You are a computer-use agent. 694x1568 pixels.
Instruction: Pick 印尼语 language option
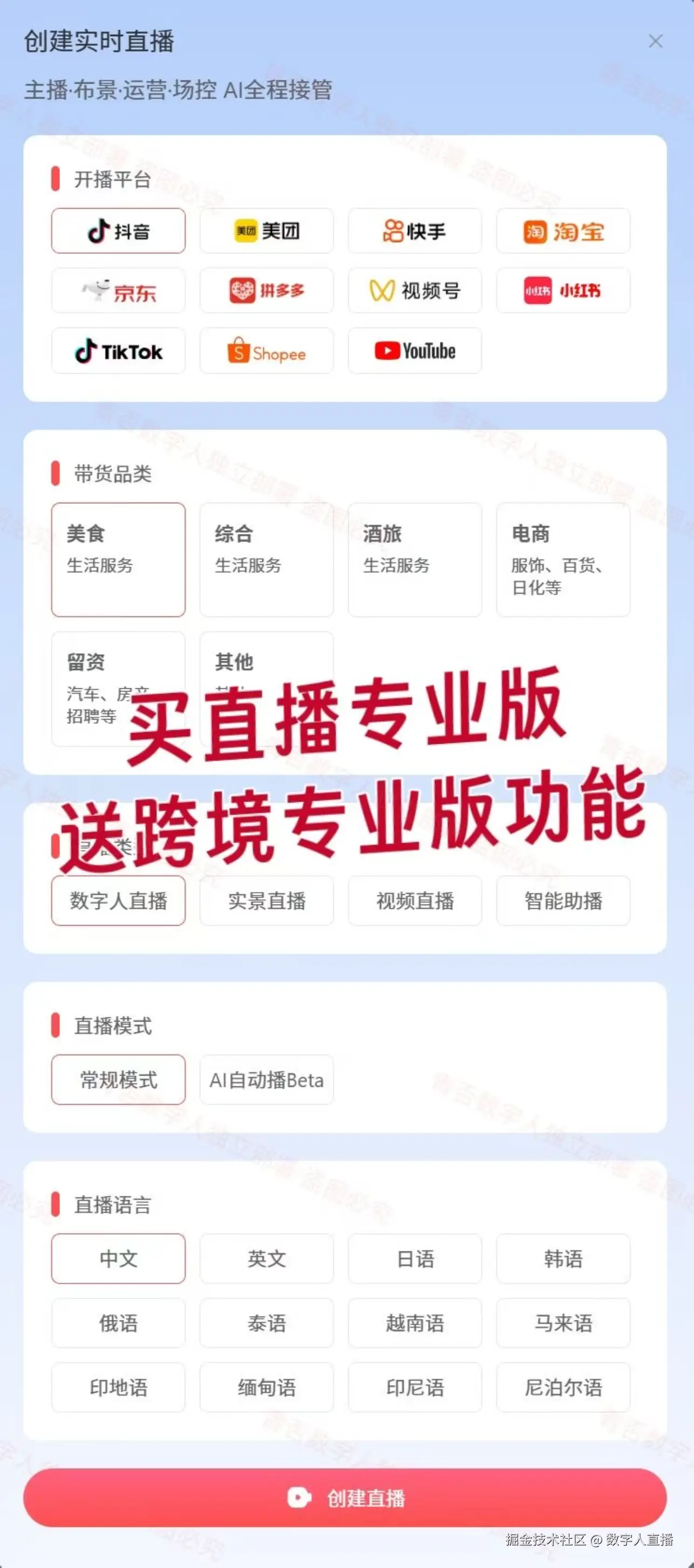(414, 1387)
